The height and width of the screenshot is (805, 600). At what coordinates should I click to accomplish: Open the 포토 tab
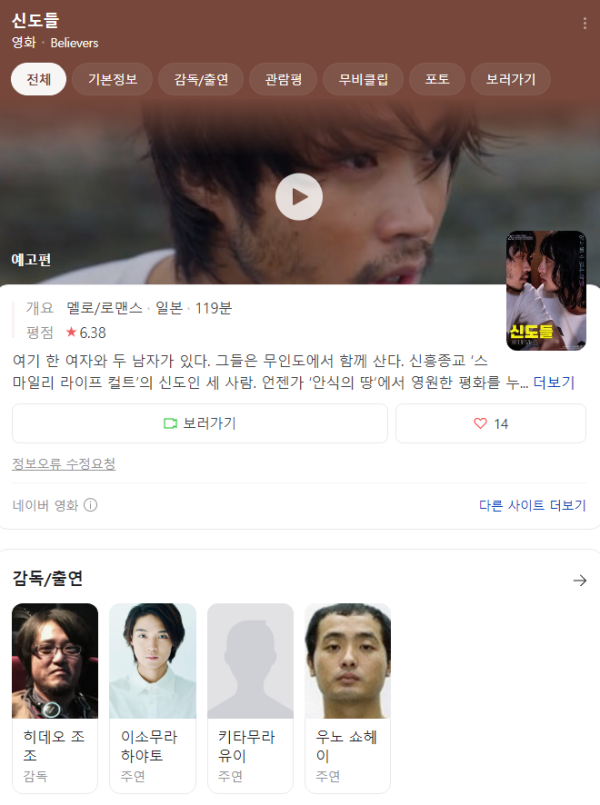437,79
